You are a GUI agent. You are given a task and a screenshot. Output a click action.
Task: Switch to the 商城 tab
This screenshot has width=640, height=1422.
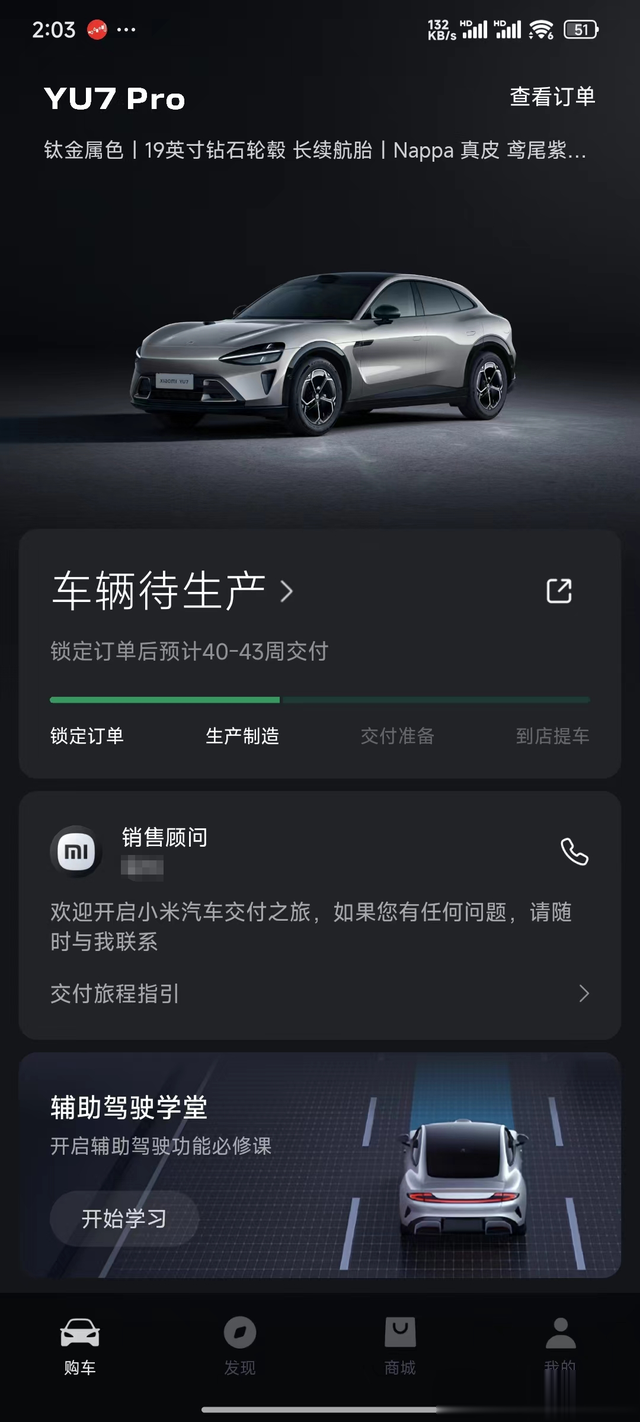(400, 1345)
